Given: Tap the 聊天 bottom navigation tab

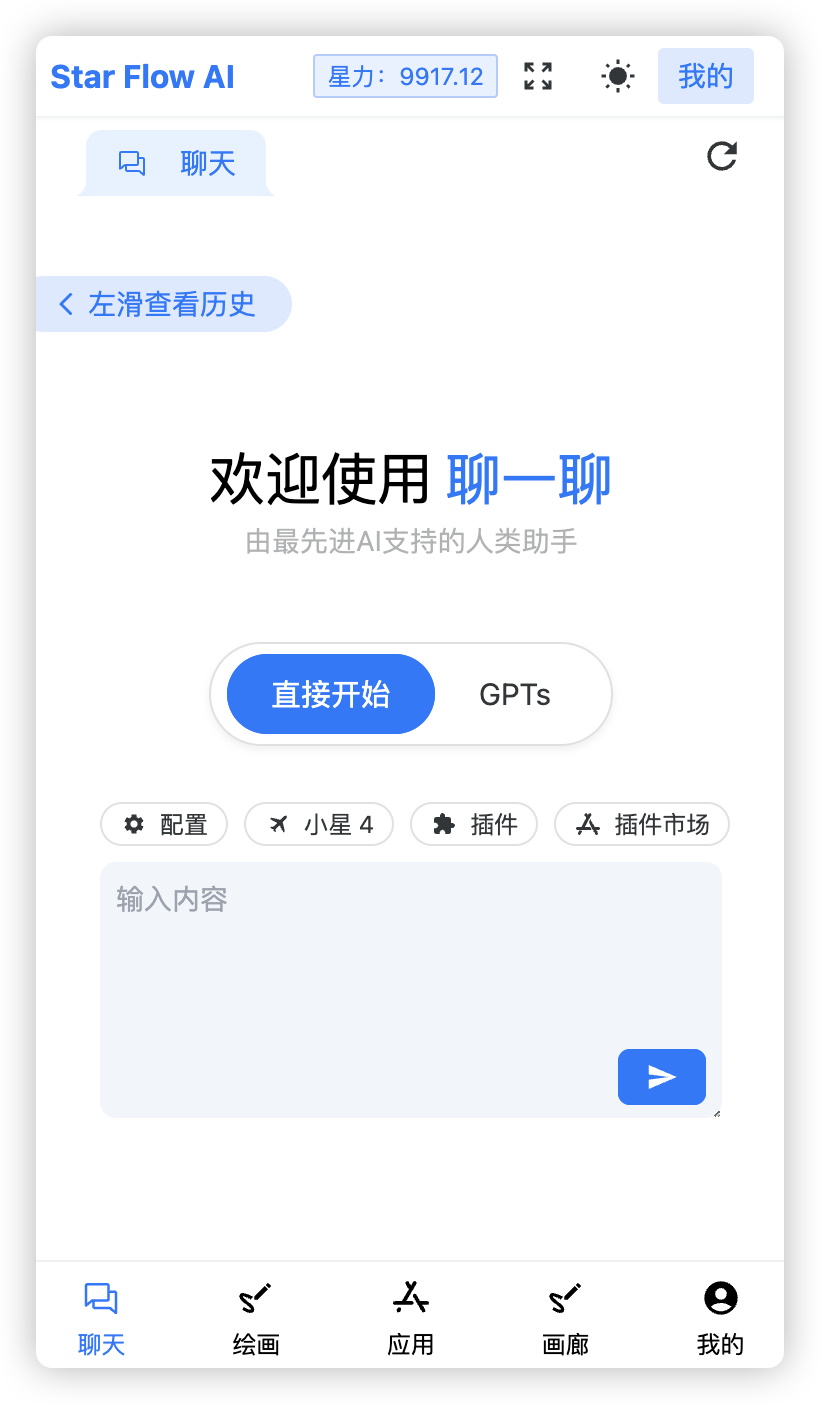Looking at the screenshot, I should [x=101, y=1318].
